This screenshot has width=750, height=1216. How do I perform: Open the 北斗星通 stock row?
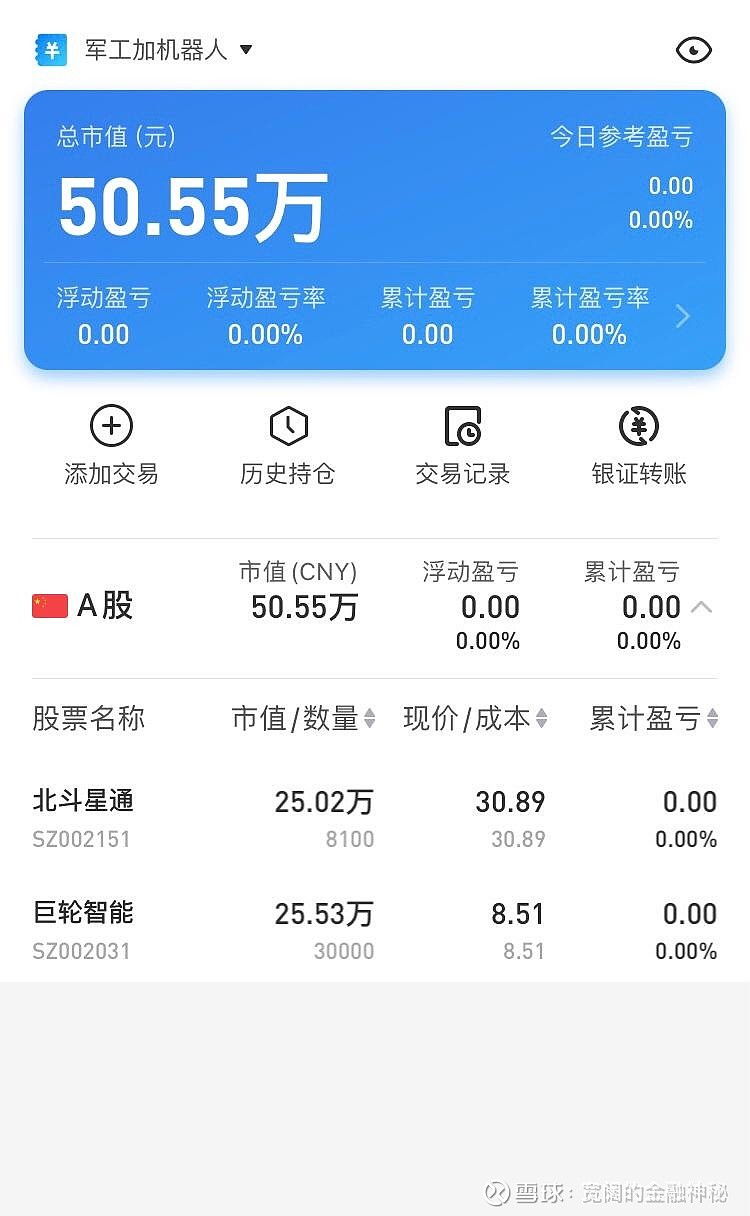pos(375,818)
